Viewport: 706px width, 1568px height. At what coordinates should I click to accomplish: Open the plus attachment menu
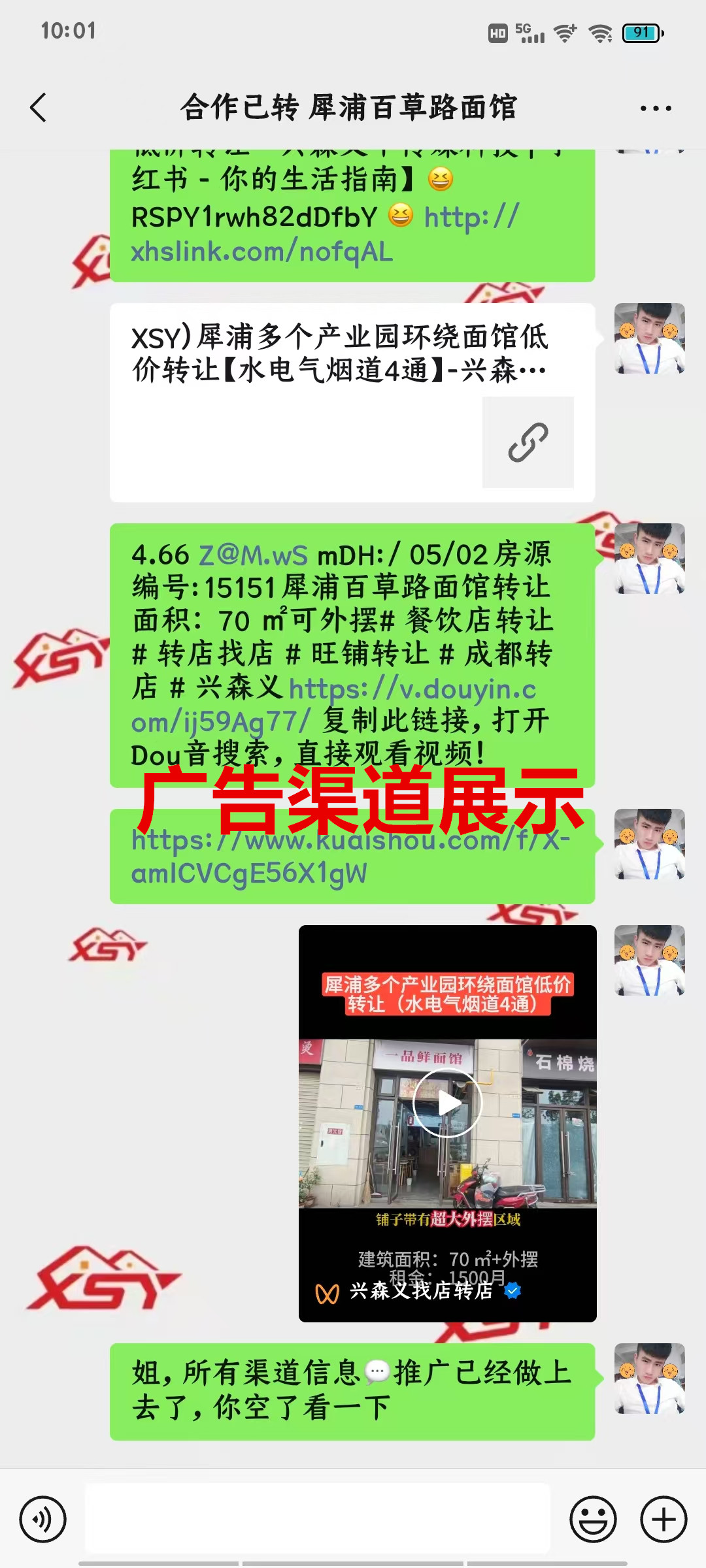tap(664, 1519)
